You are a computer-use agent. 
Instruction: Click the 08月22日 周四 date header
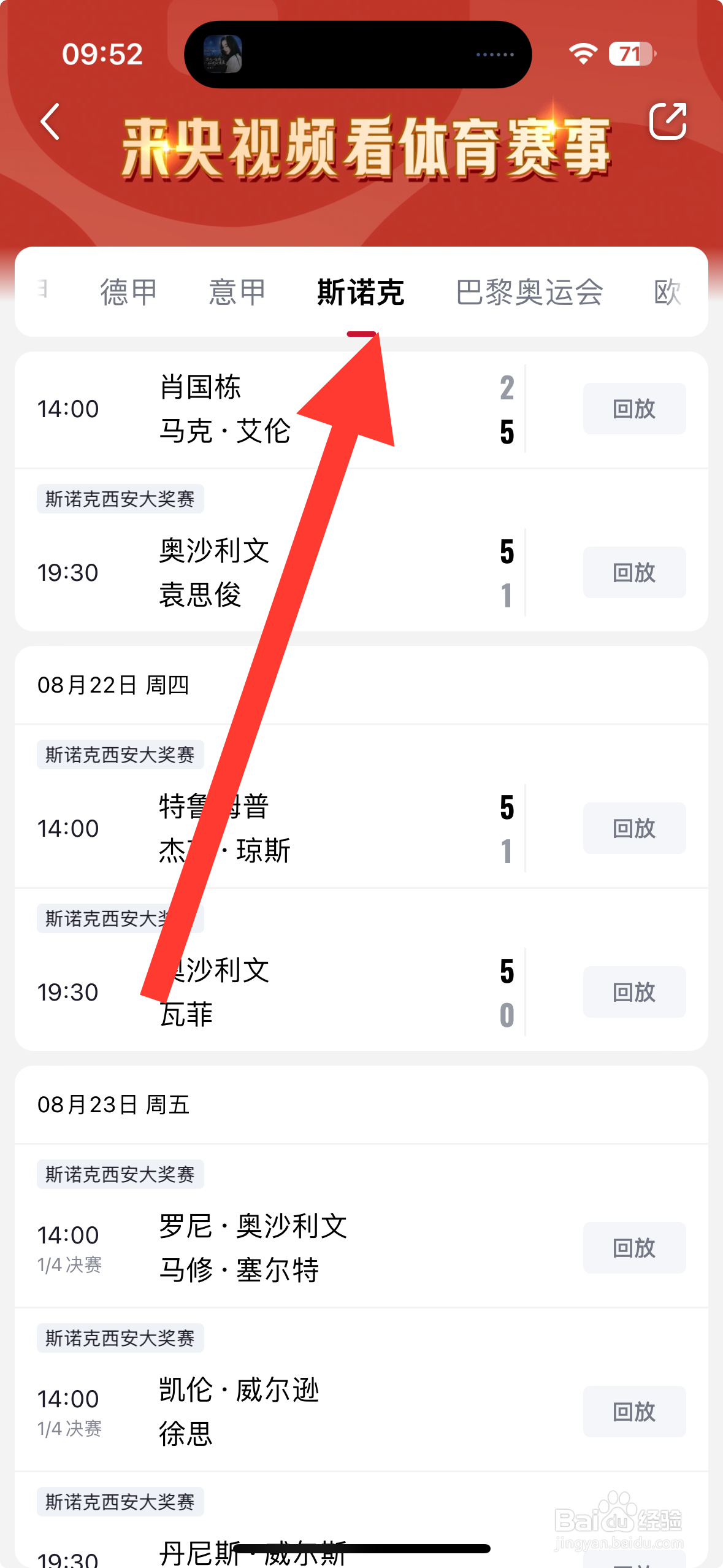tap(114, 686)
